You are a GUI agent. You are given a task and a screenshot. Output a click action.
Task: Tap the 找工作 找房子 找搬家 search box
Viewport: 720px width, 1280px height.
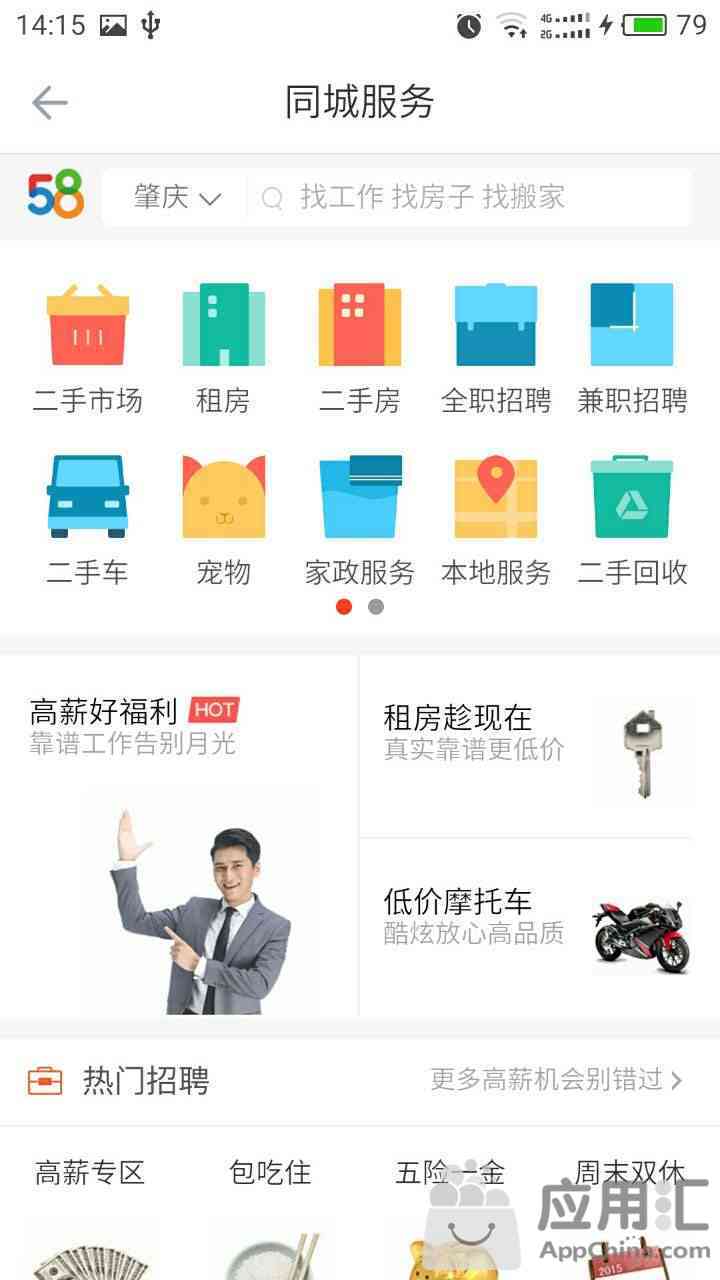(x=470, y=197)
